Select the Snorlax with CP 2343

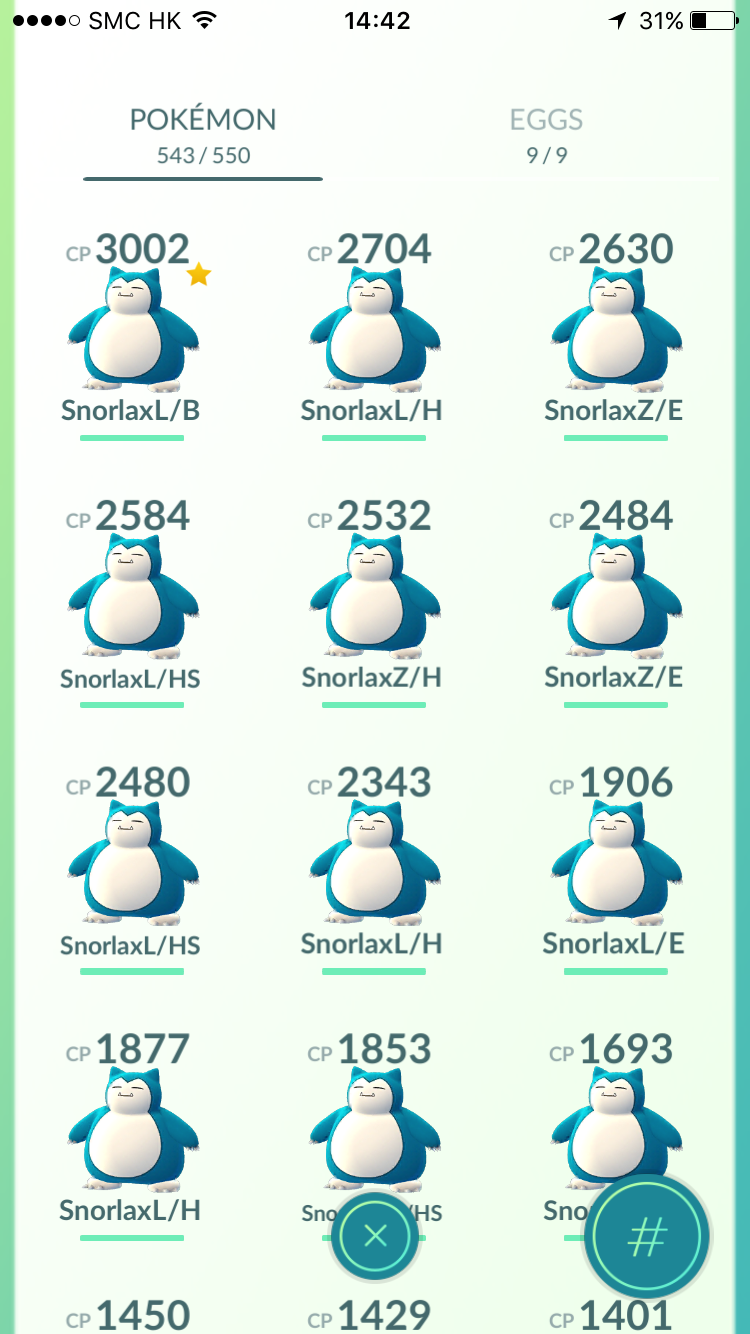(374, 870)
